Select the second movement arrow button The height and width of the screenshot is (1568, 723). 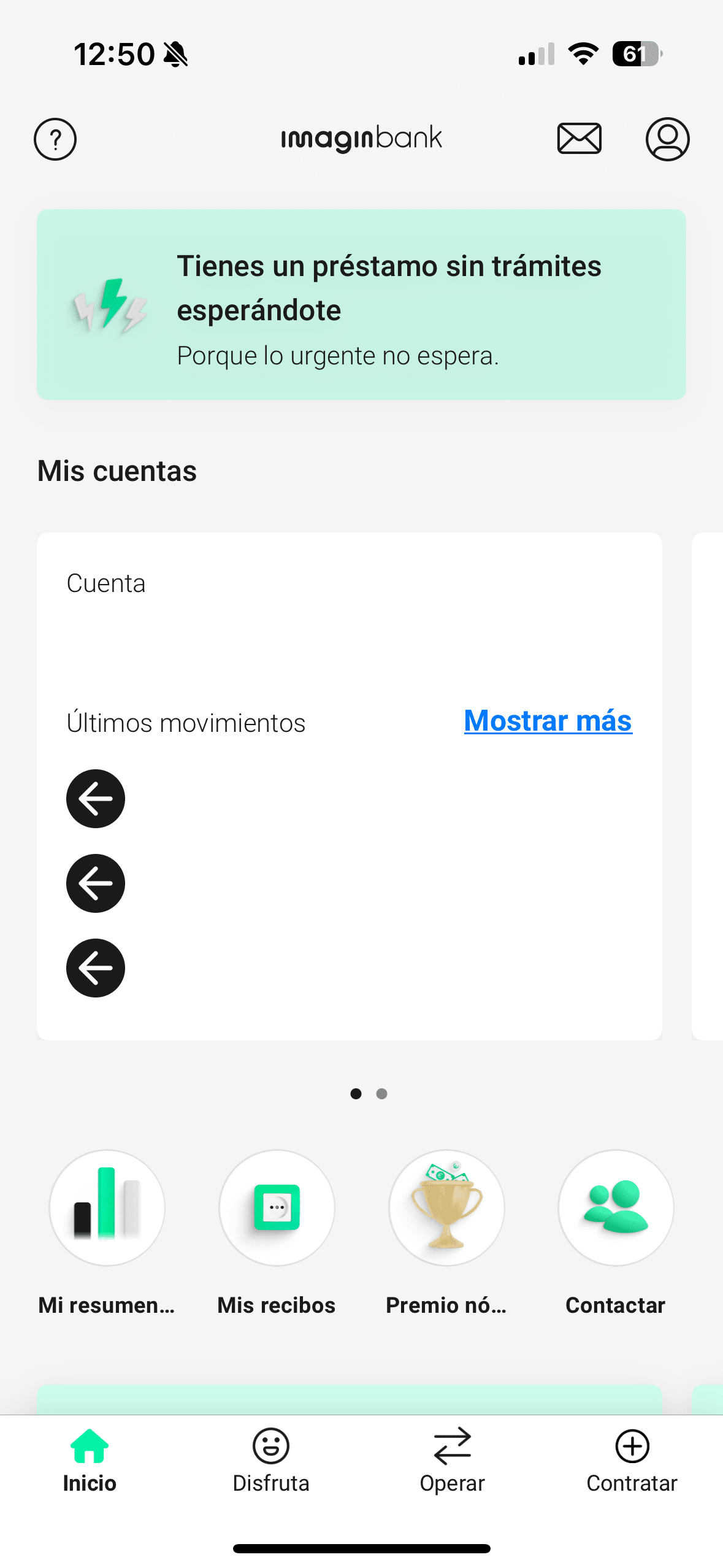95,883
